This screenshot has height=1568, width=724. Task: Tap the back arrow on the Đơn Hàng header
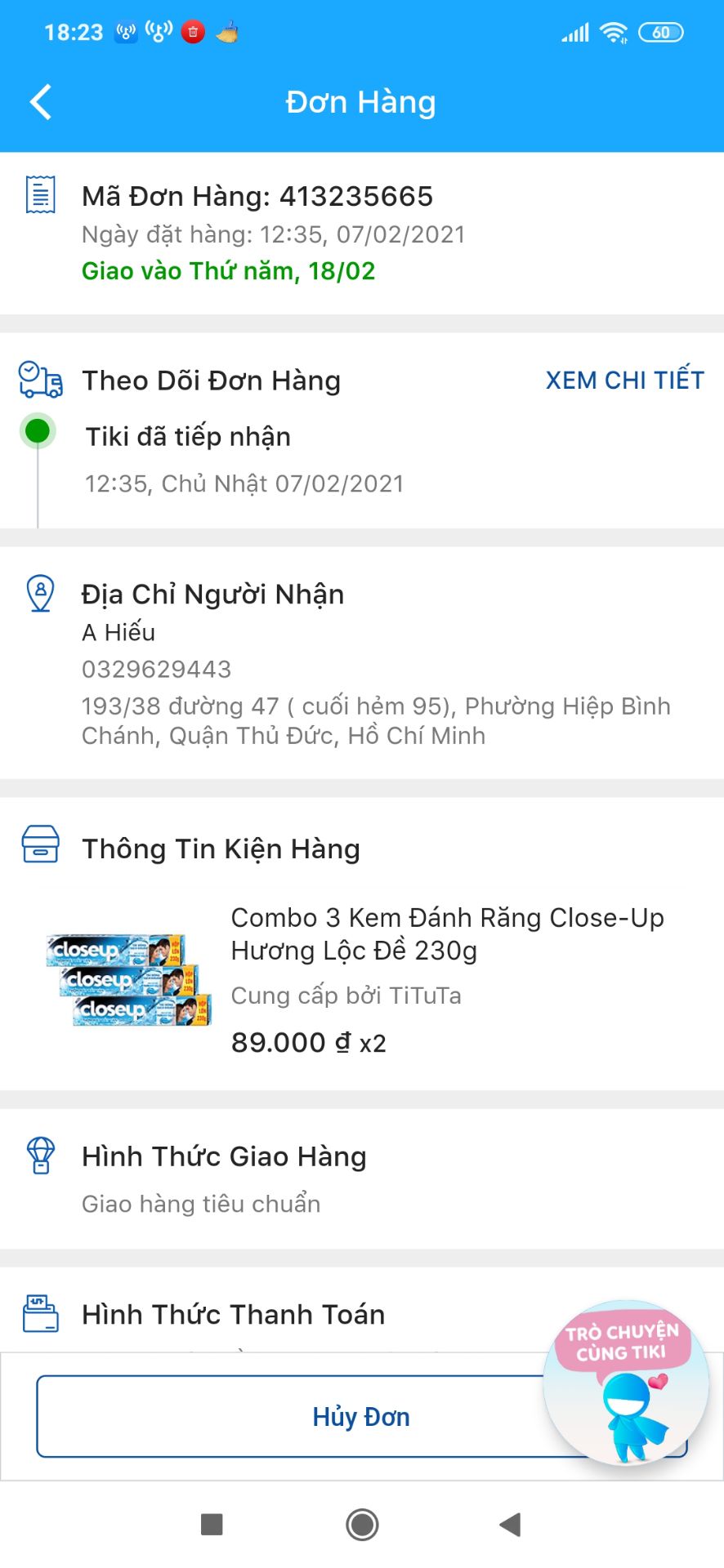click(41, 101)
